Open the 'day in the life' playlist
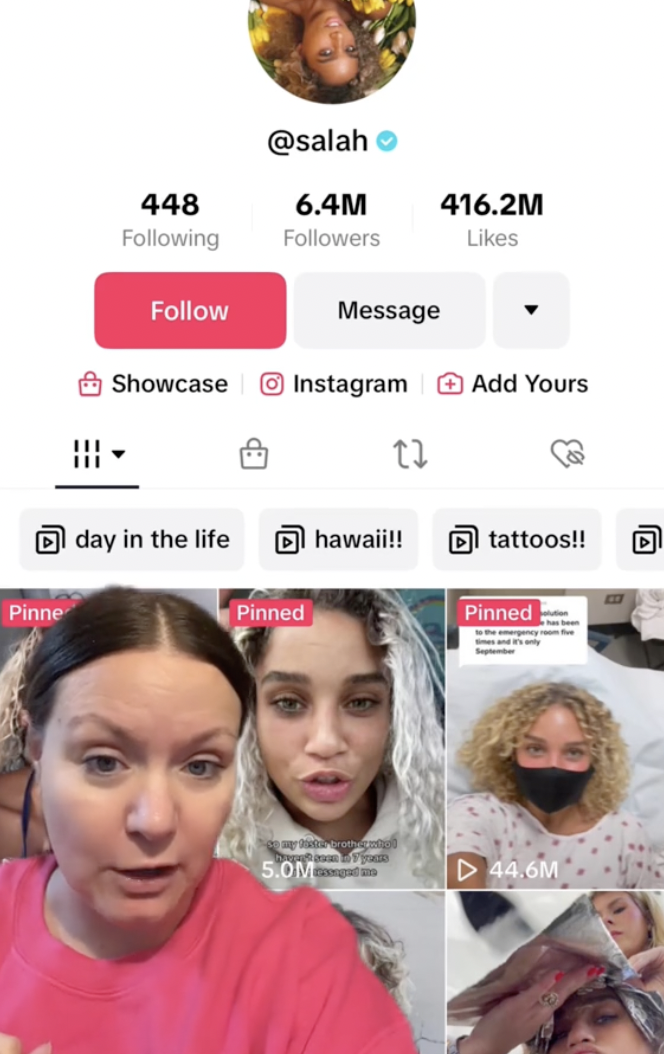The height and width of the screenshot is (1054, 664). coord(132,540)
